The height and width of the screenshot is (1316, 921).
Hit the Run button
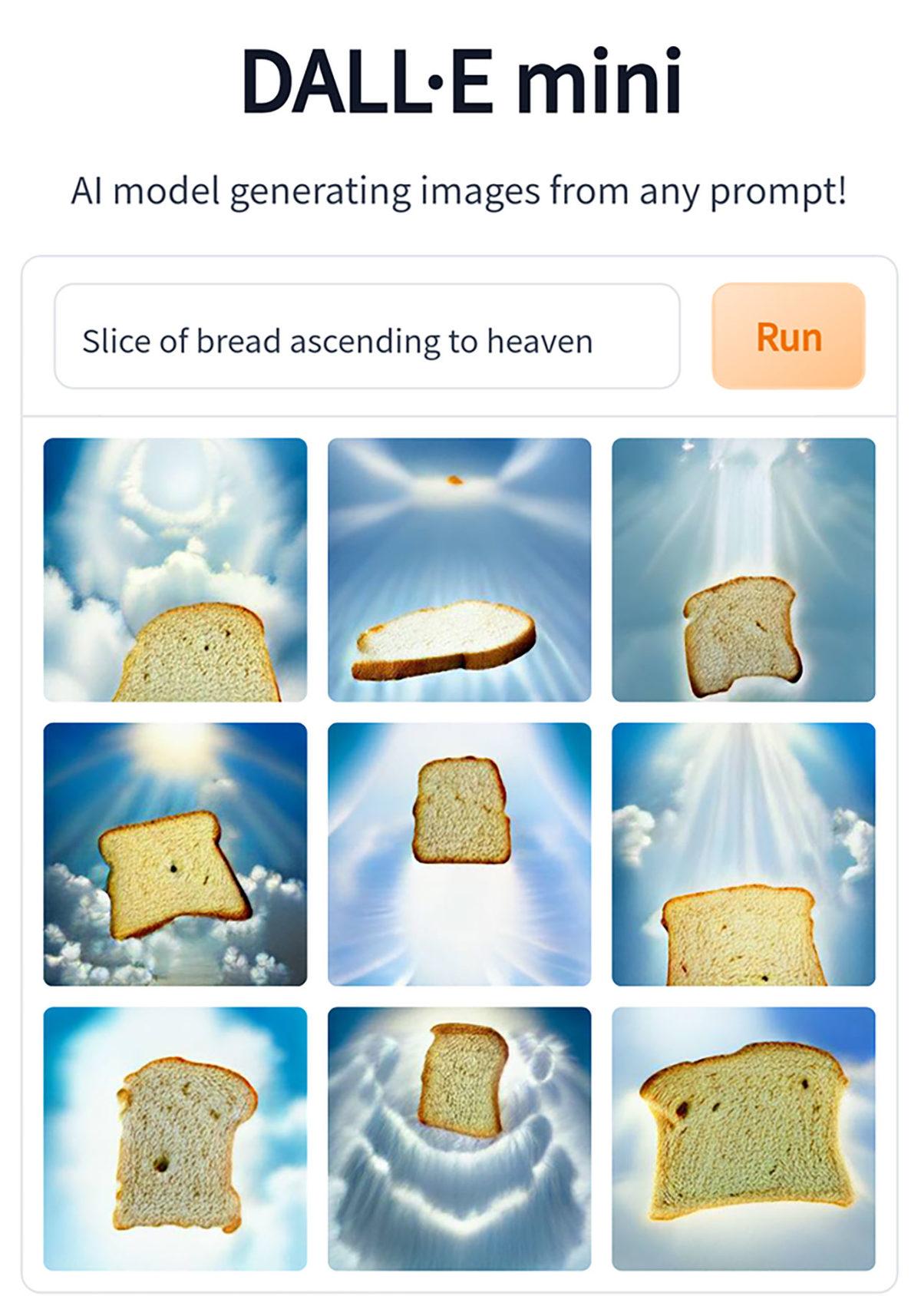pyautogui.click(x=788, y=336)
